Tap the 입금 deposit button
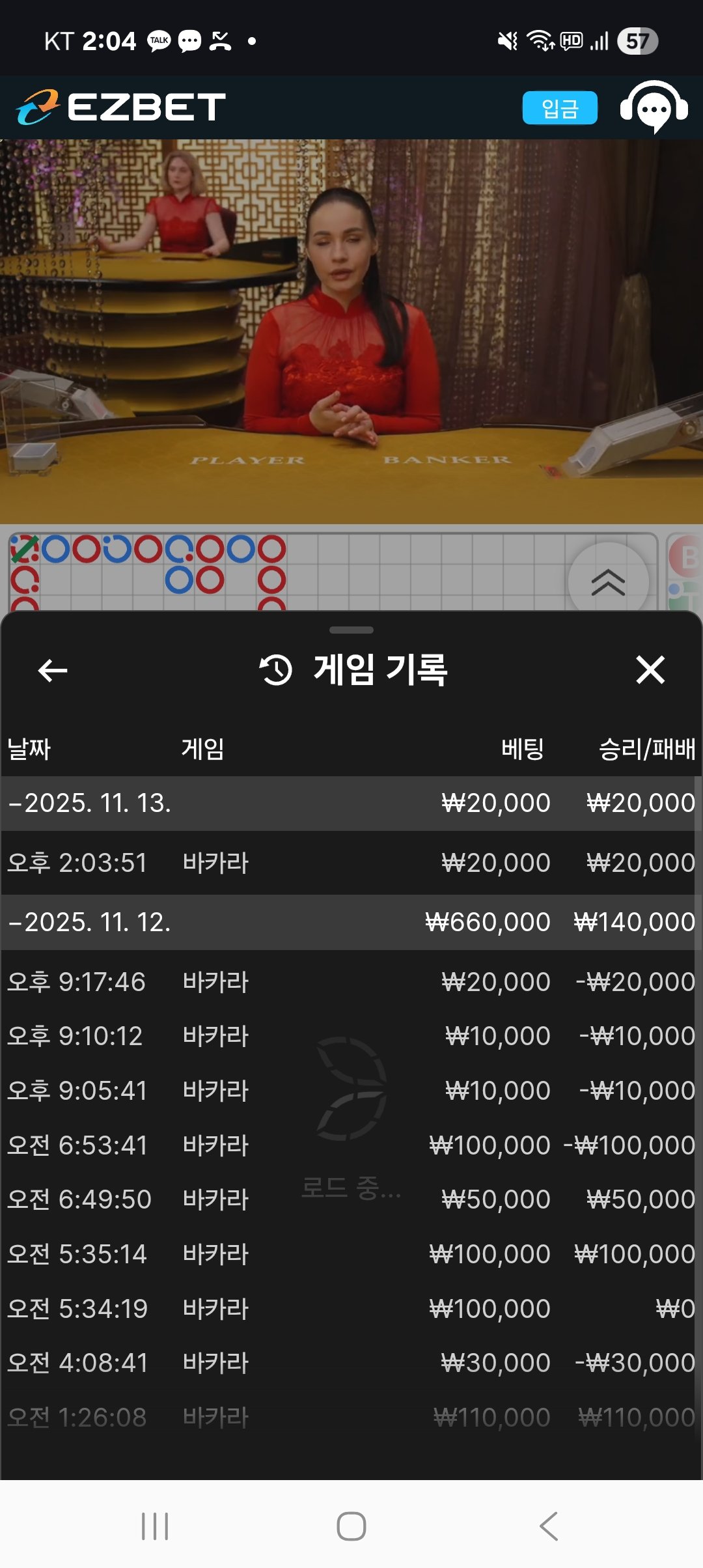703x1568 pixels. pos(559,108)
